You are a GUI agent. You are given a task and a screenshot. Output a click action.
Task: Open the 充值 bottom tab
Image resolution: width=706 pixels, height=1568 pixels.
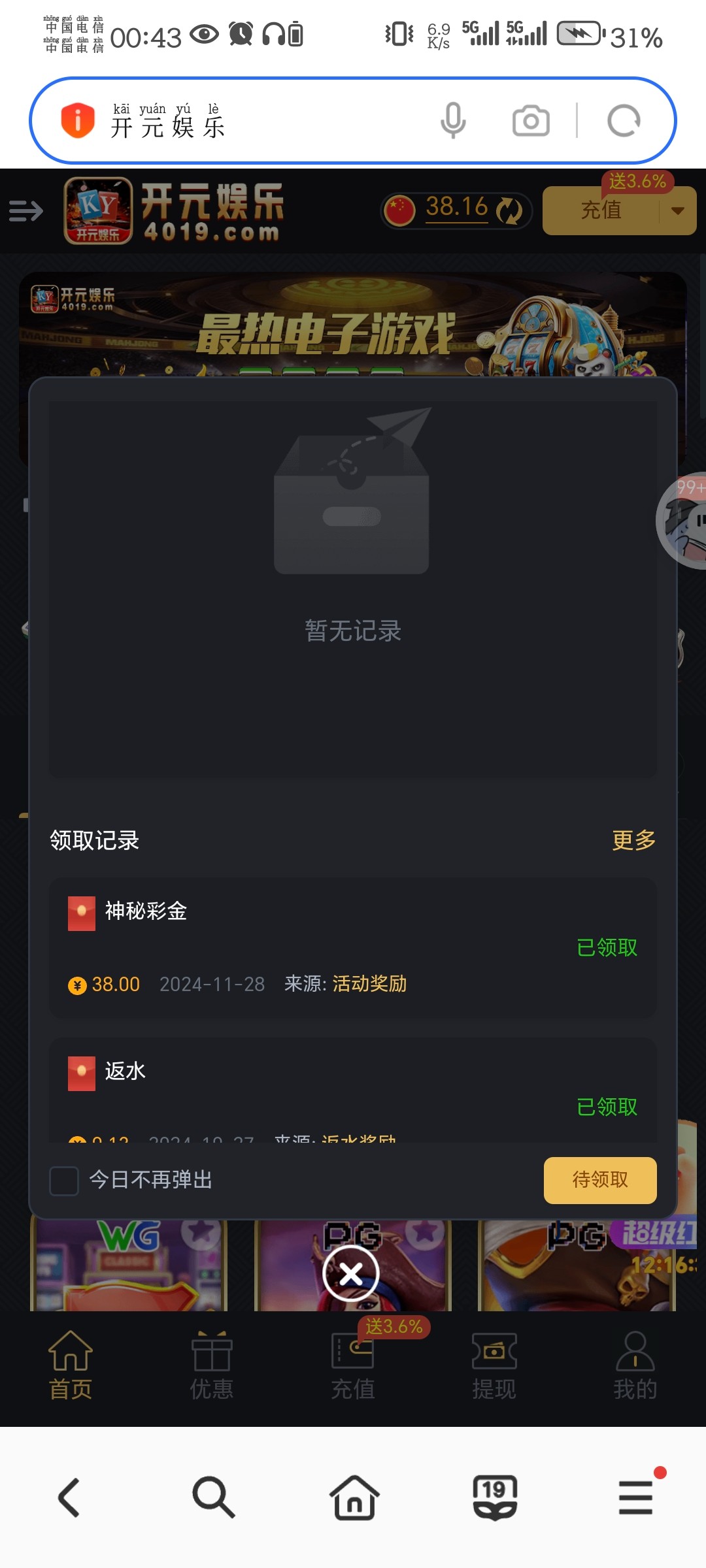pos(353,1365)
